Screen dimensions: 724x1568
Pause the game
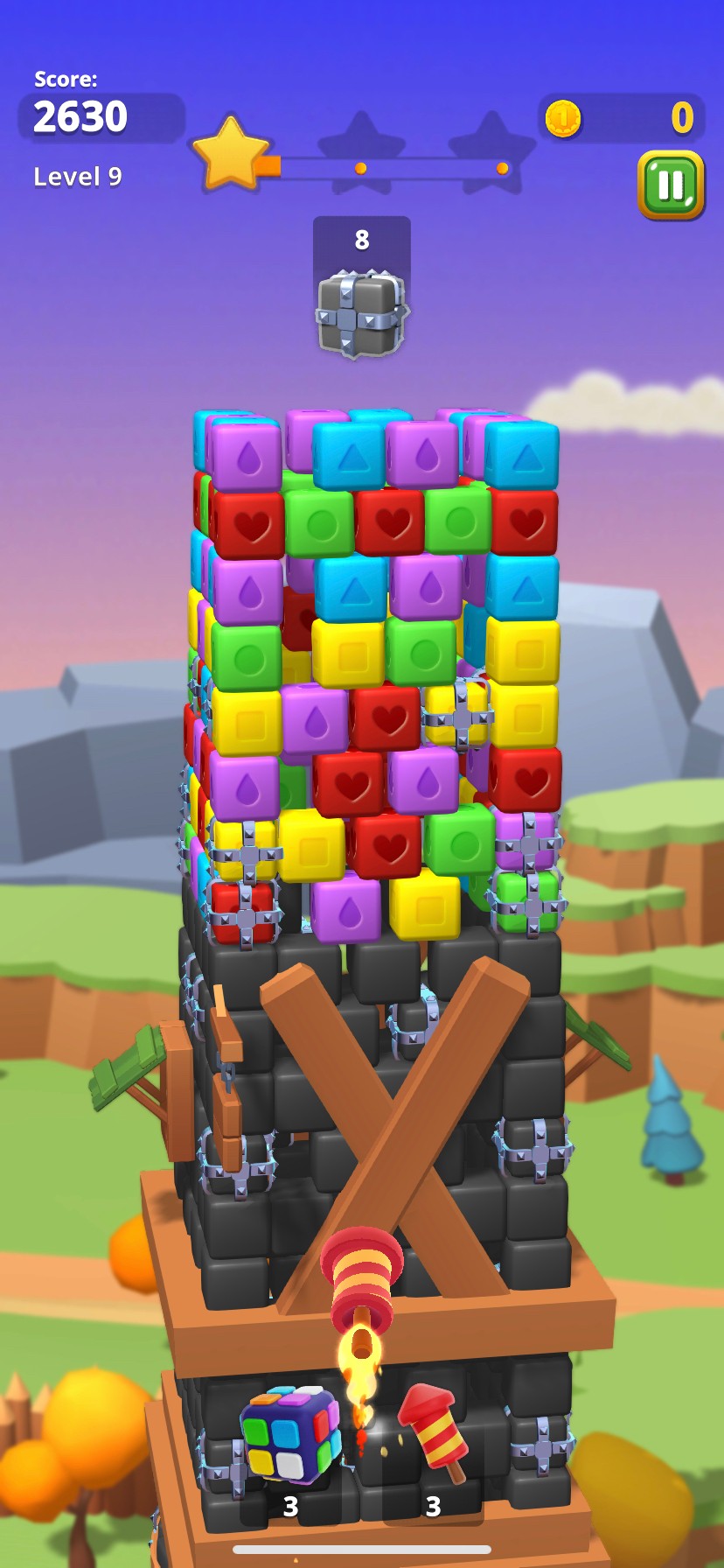click(x=671, y=185)
